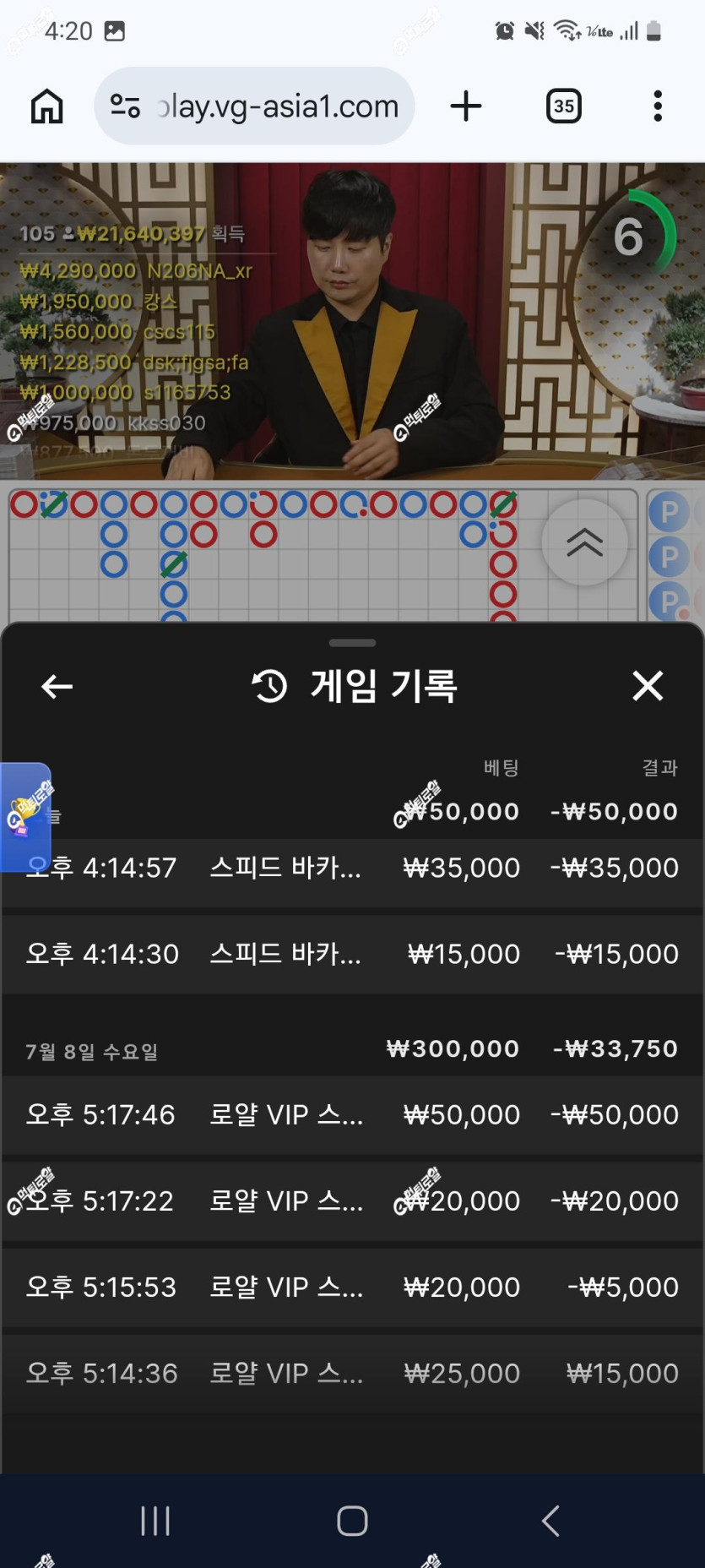Tap the floating trophy badge on the left edge
Image resolution: width=705 pixels, height=1568 pixels.
(25, 817)
